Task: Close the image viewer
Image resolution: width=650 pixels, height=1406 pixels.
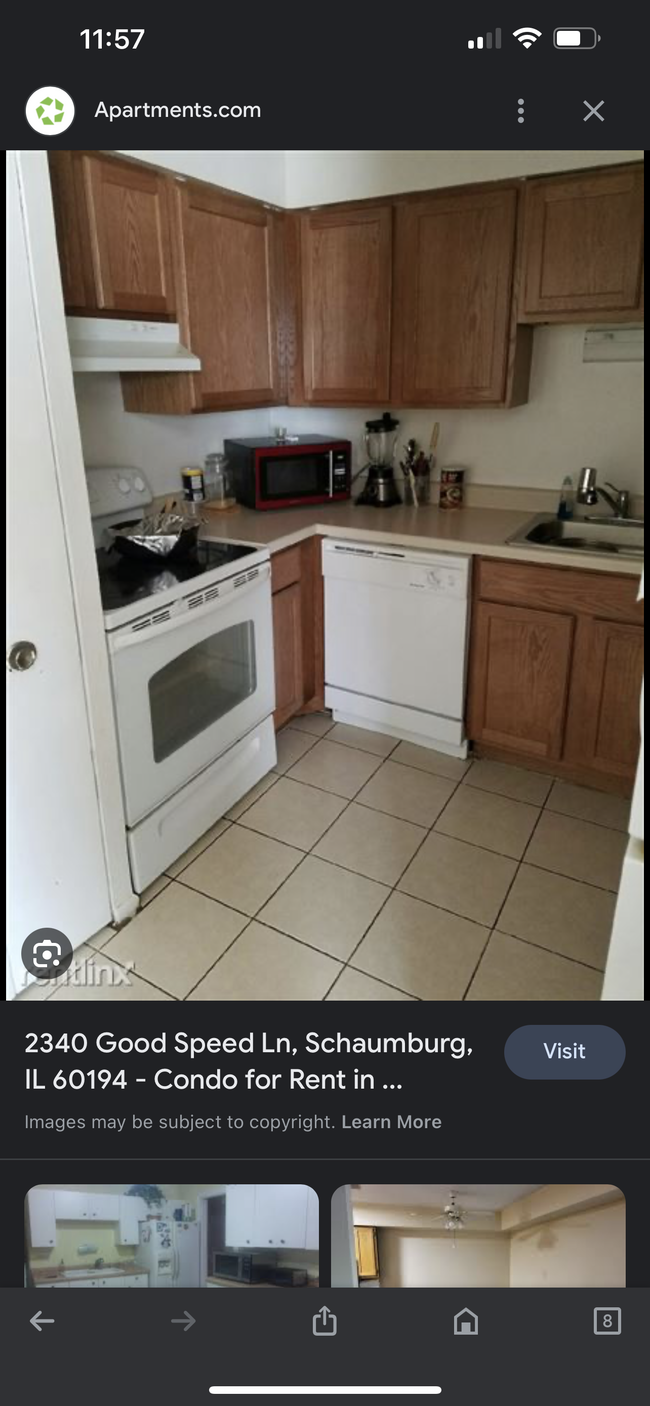Action: click(x=593, y=111)
